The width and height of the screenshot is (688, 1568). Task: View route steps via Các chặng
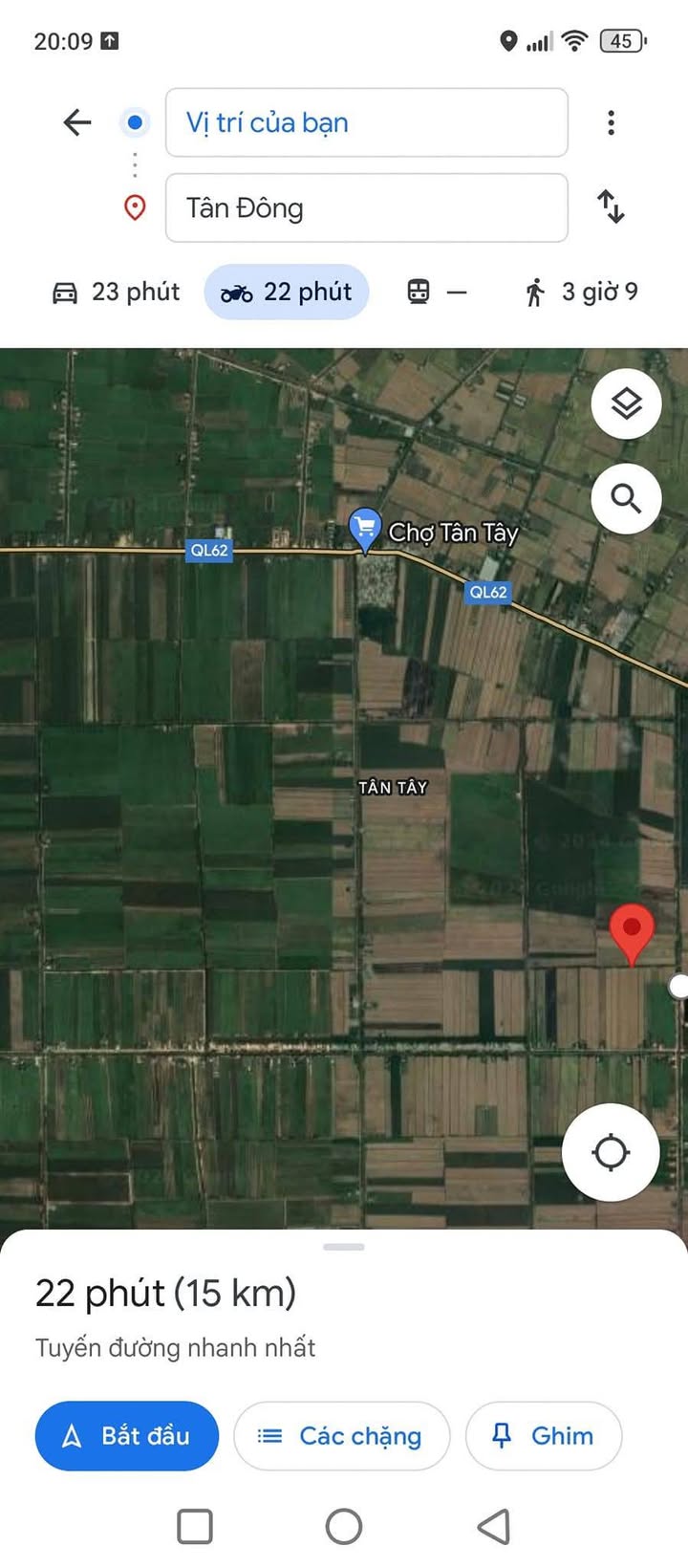point(341,1435)
